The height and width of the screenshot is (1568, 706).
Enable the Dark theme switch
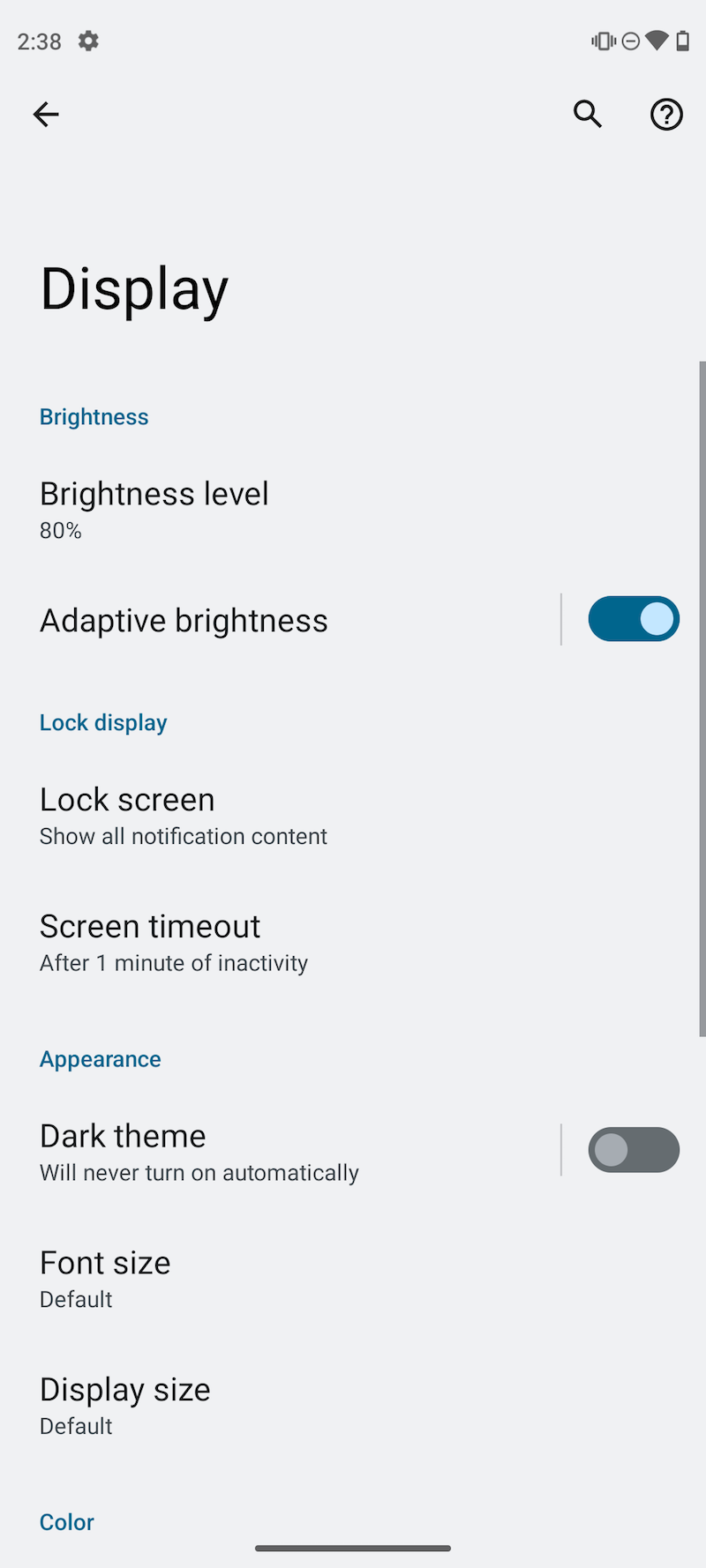point(634,1150)
